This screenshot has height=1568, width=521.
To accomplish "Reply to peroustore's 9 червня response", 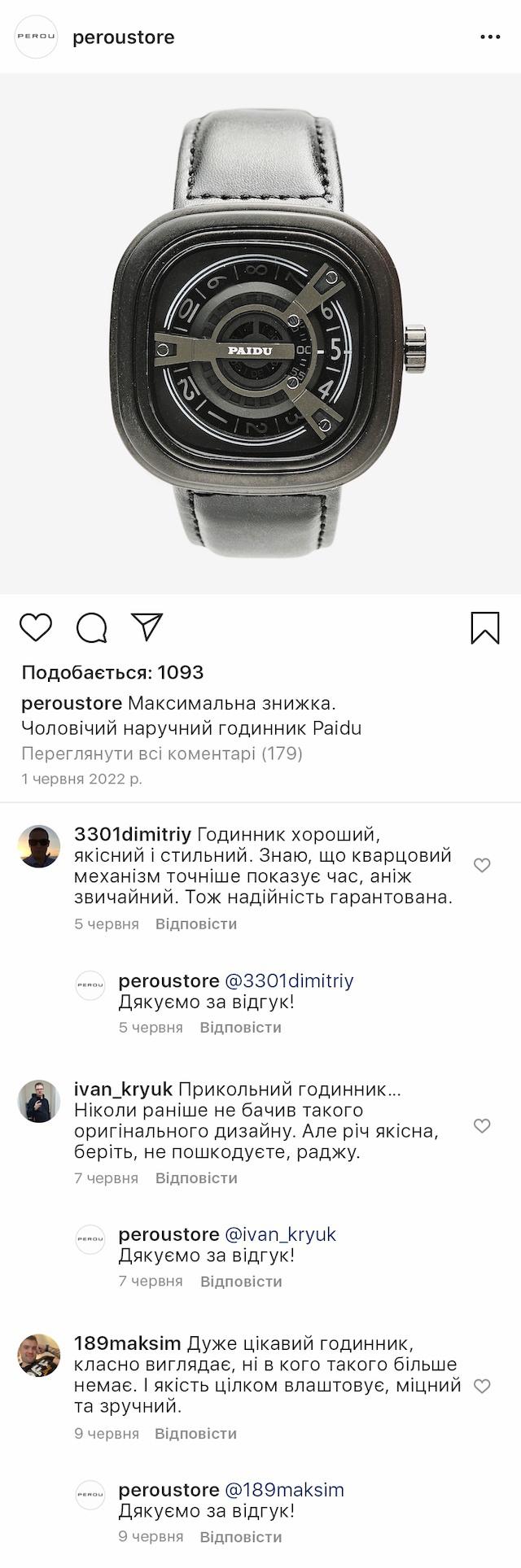I will [241, 1537].
